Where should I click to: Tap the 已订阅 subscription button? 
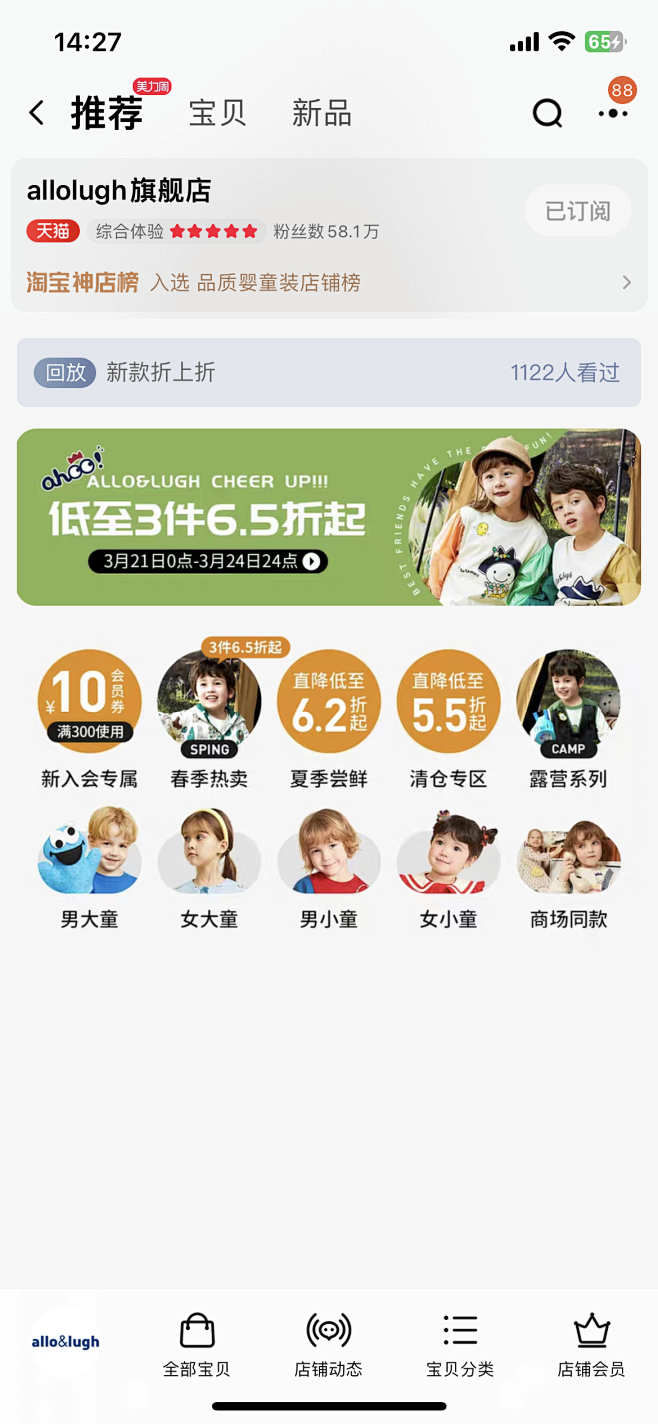(x=577, y=211)
